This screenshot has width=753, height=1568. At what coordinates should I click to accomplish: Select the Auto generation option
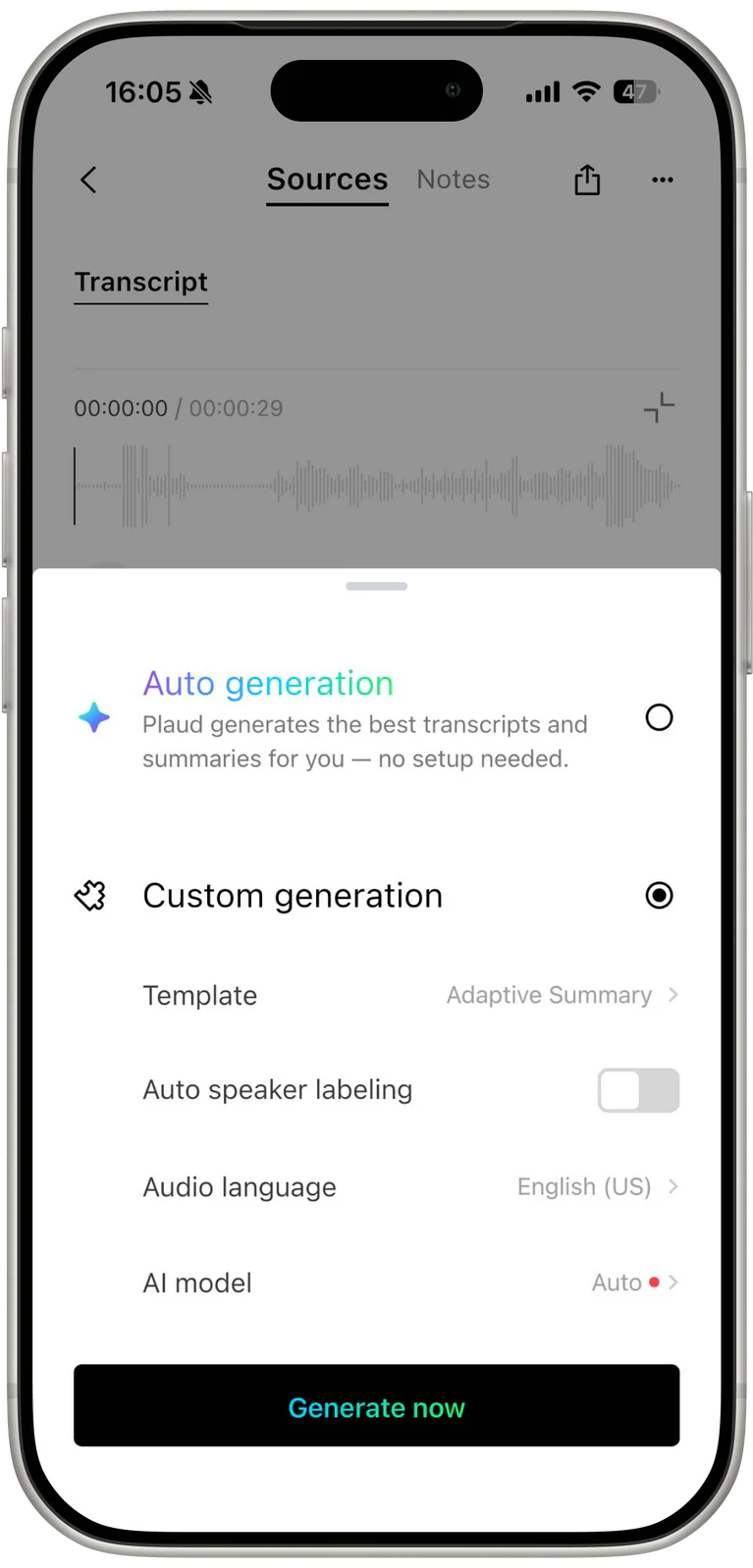click(659, 717)
